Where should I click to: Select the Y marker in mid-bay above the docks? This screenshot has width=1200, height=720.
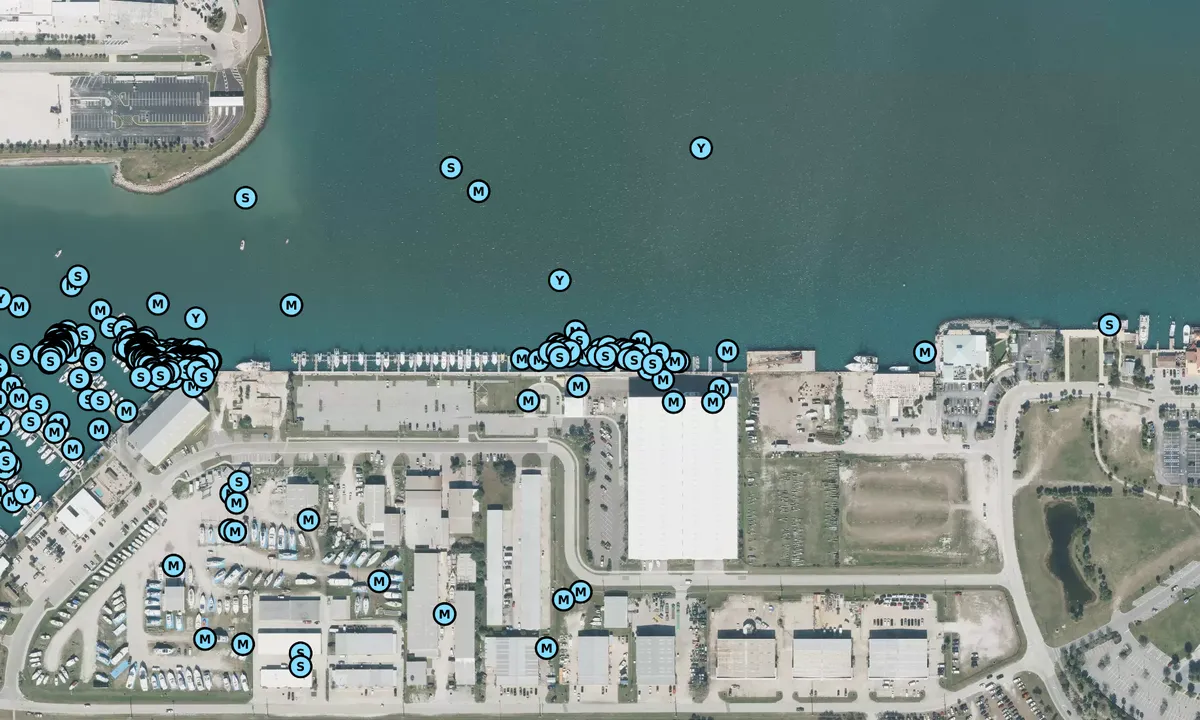560,281
